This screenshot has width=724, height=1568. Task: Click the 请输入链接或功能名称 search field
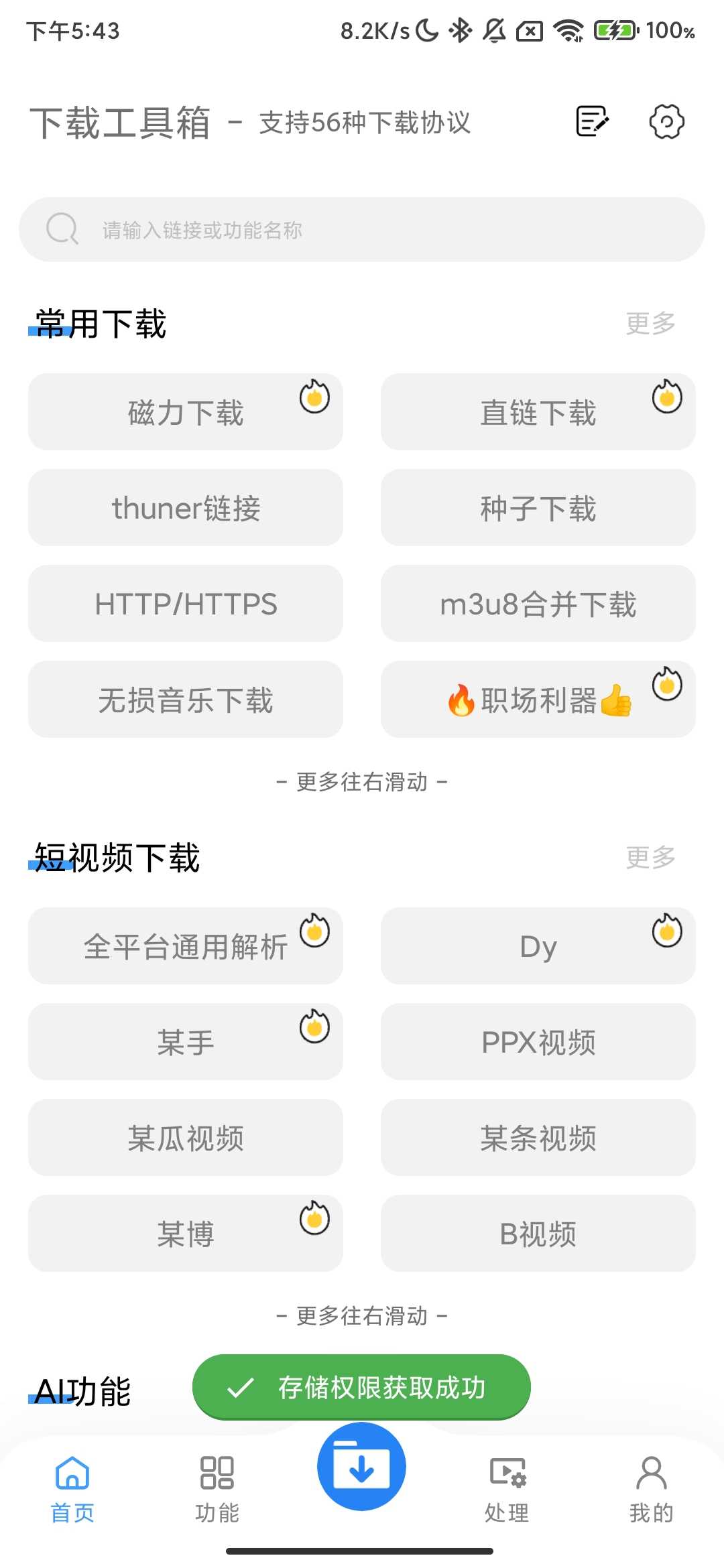coord(362,229)
